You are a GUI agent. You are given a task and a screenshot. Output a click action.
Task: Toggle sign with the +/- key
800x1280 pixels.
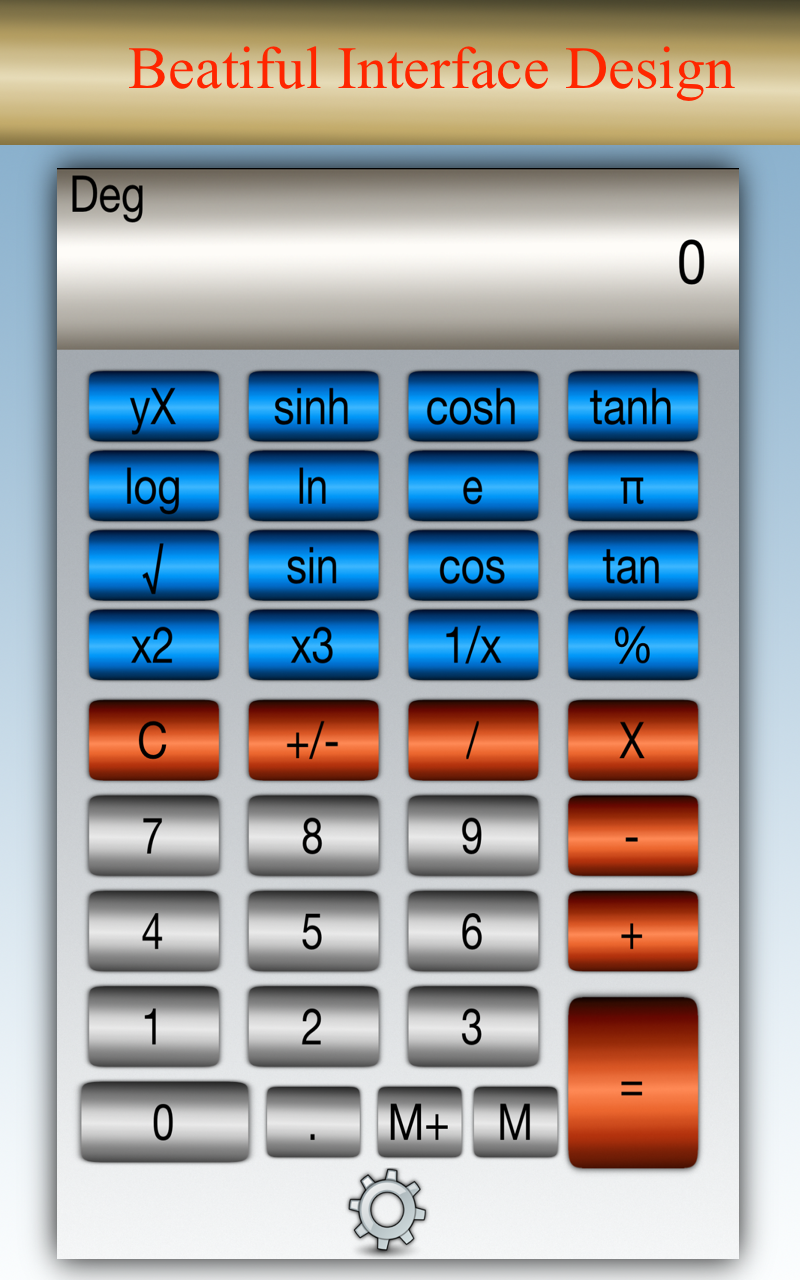pyautogui.click(x=312, y=740)
